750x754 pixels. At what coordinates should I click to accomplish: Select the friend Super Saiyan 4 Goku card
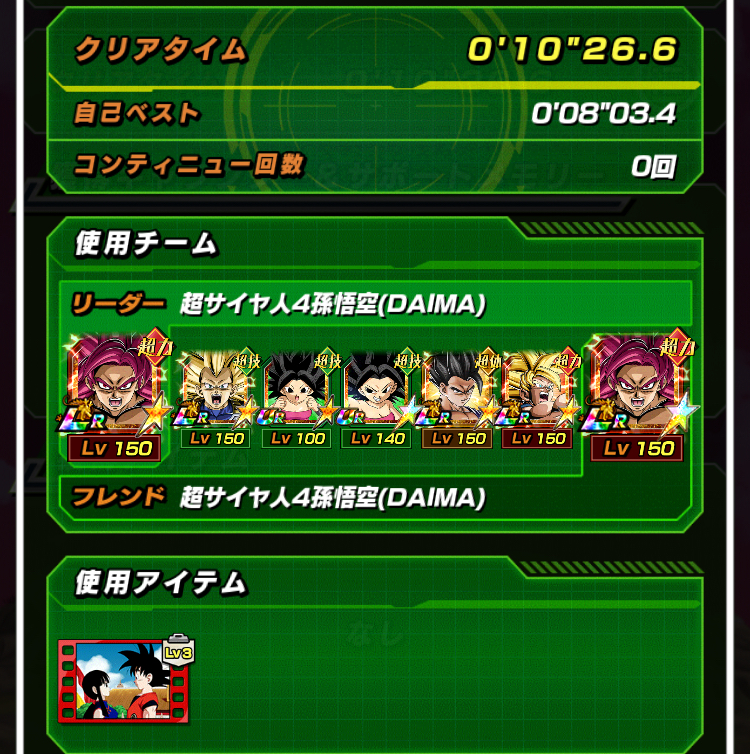pyautogui.click(x=636, y=391)
